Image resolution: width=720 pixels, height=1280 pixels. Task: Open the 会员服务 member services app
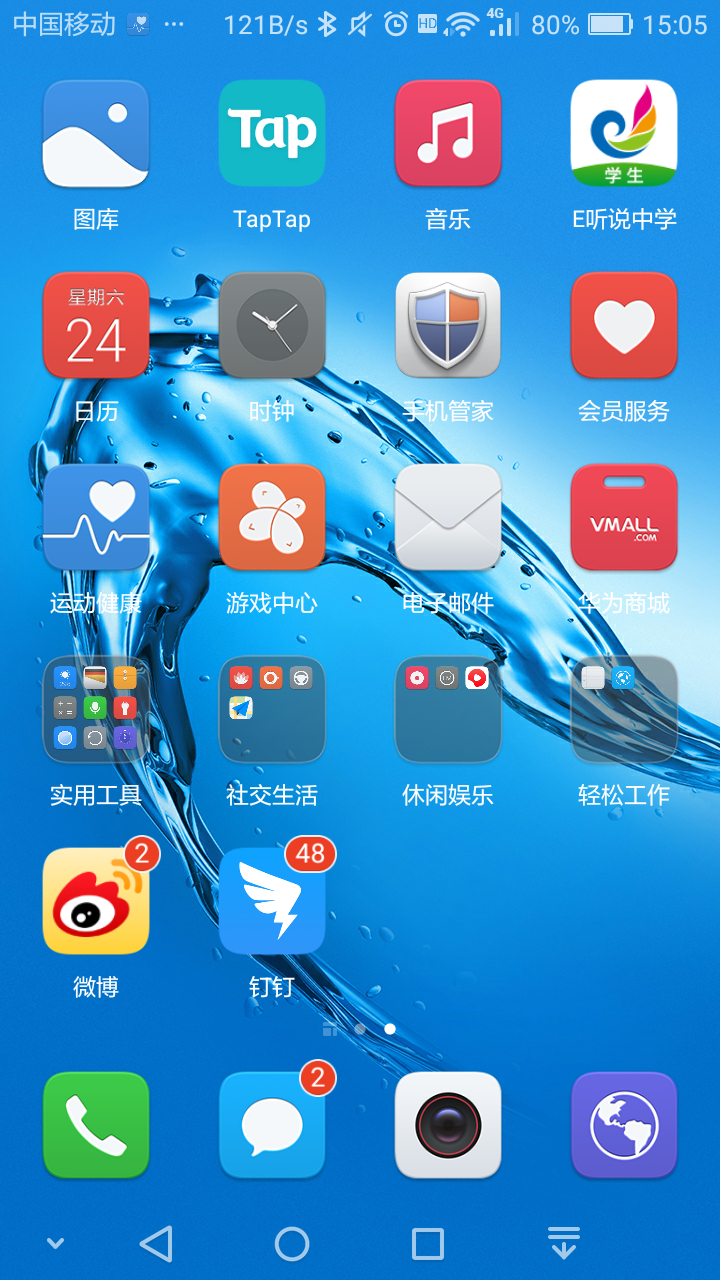[x=624, y=325]
